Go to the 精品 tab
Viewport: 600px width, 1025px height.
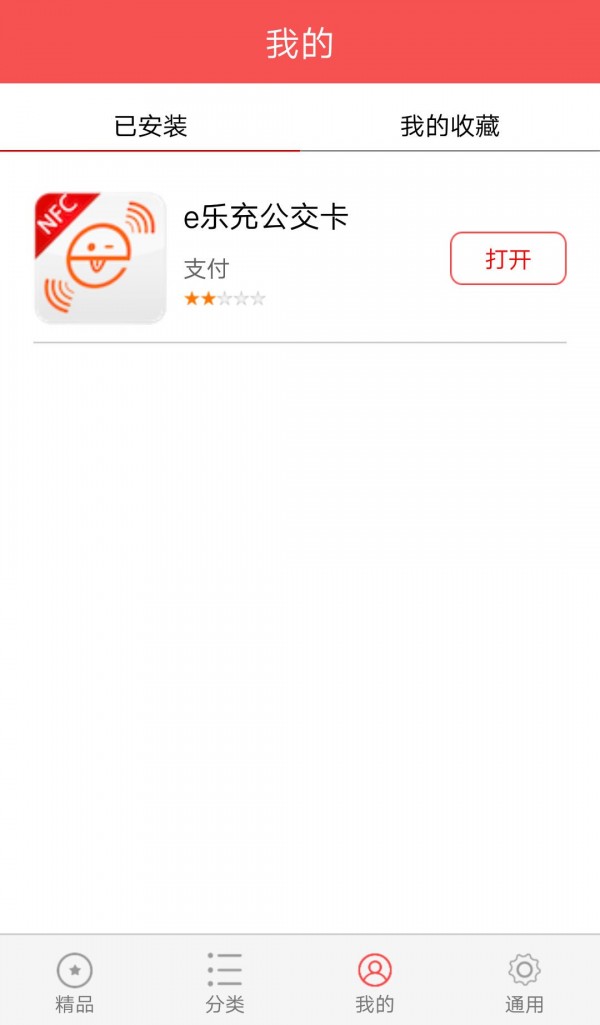[75, 982]
